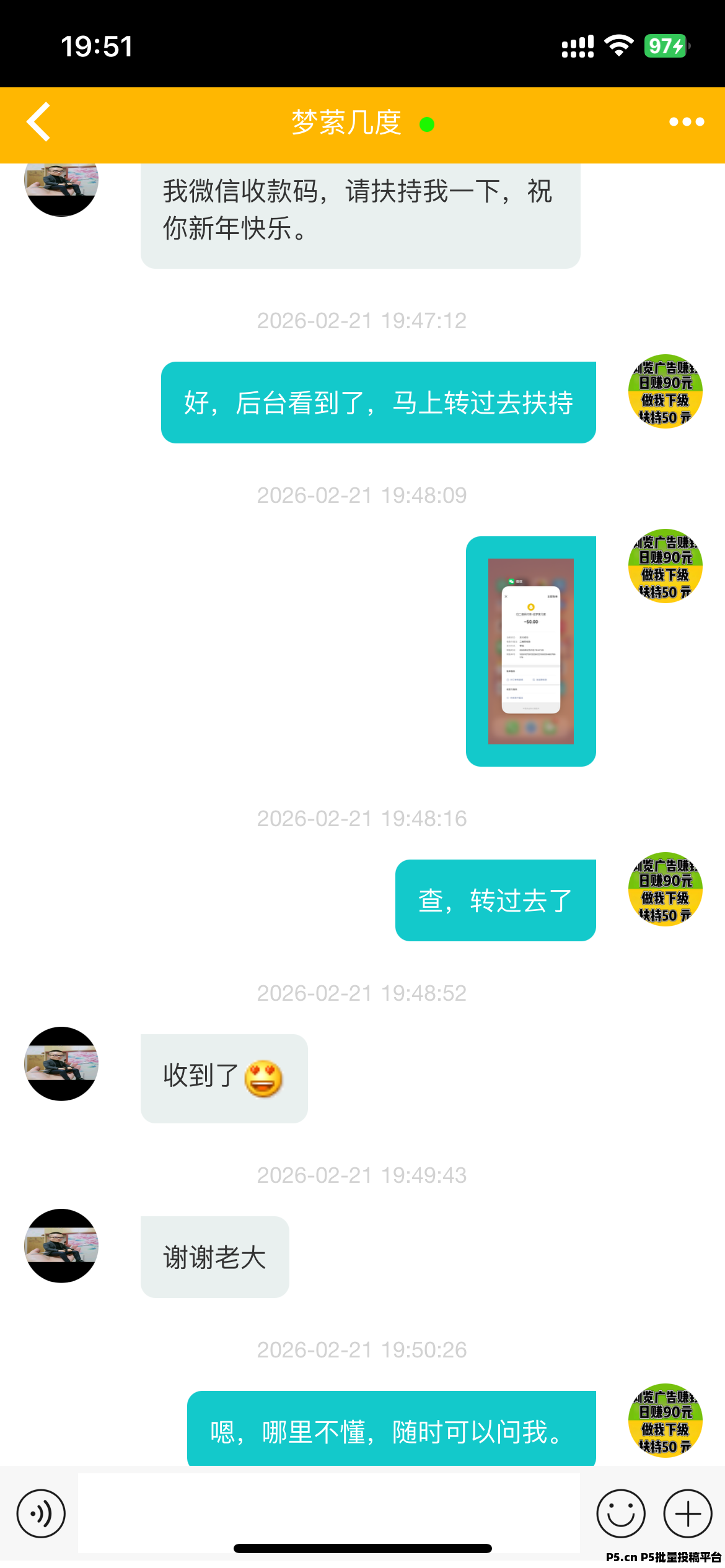Viewport: 725px width, 1568px height.
Task: Focus the message text field
Action: pos(328,1511)
